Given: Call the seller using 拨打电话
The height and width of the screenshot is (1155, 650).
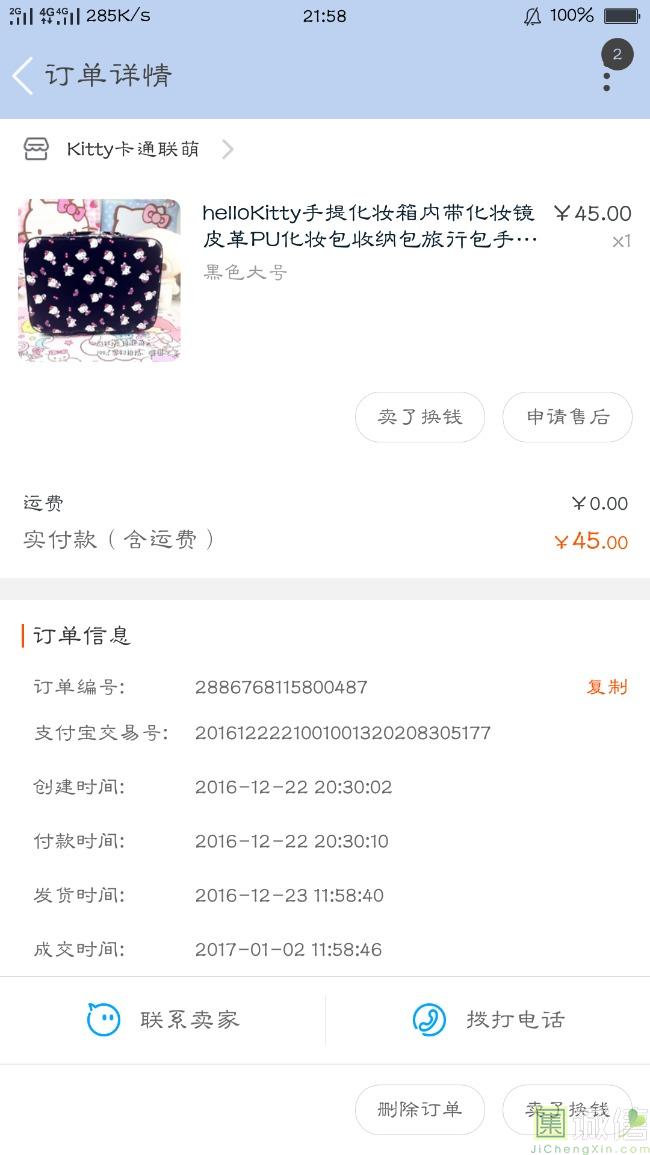Looking at the screenshot, I should tap(488, 1020).
